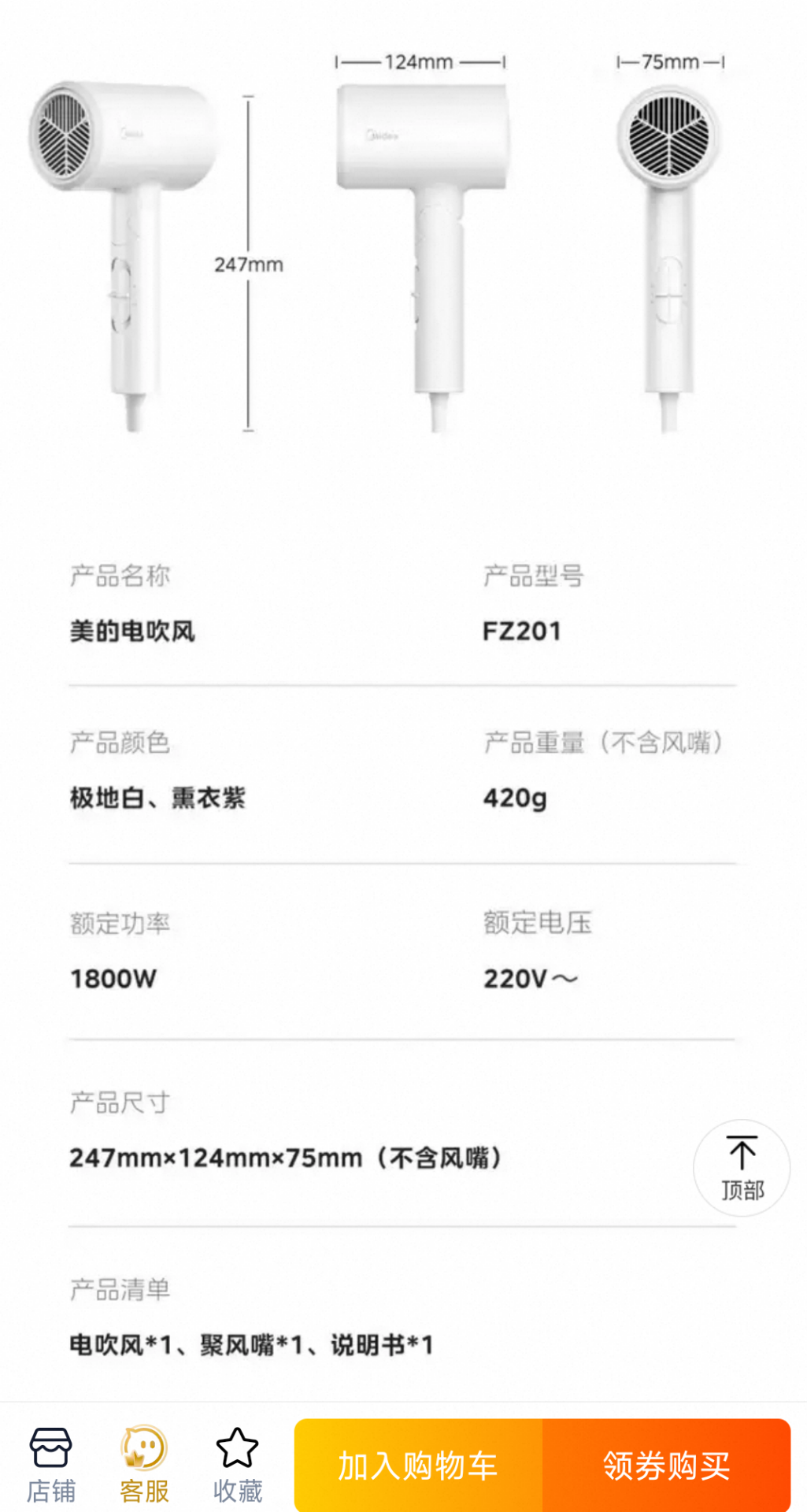
Task: Tap 加入购物车 to add to cart
Action: pyautogui.click(x=418, y=1466)
